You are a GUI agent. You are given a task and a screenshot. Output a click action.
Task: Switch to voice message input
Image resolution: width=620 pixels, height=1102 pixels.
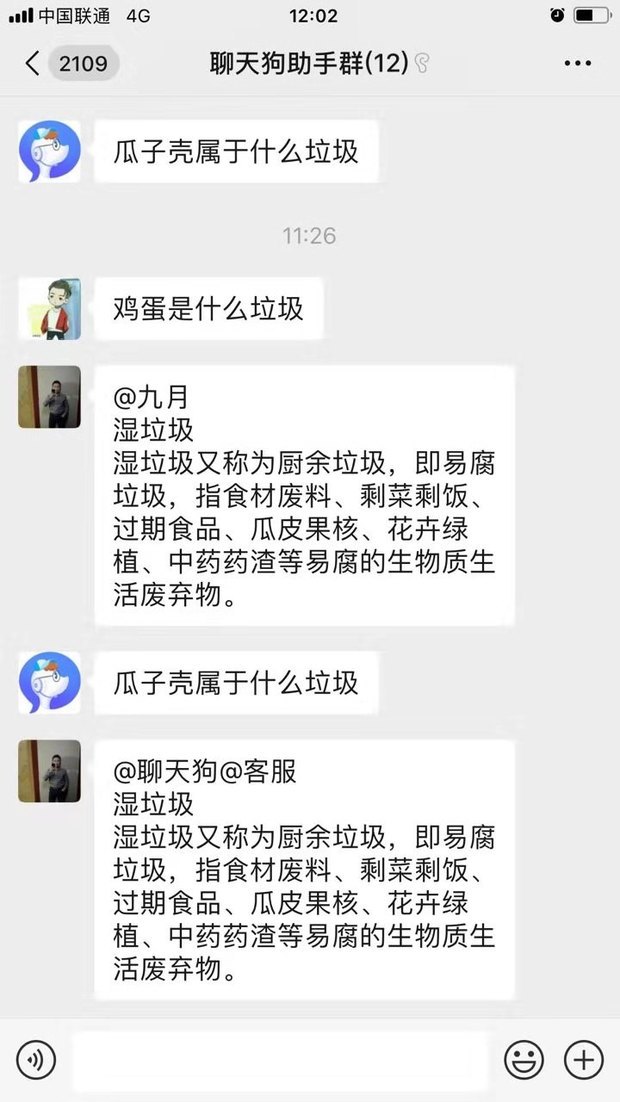36,1059
